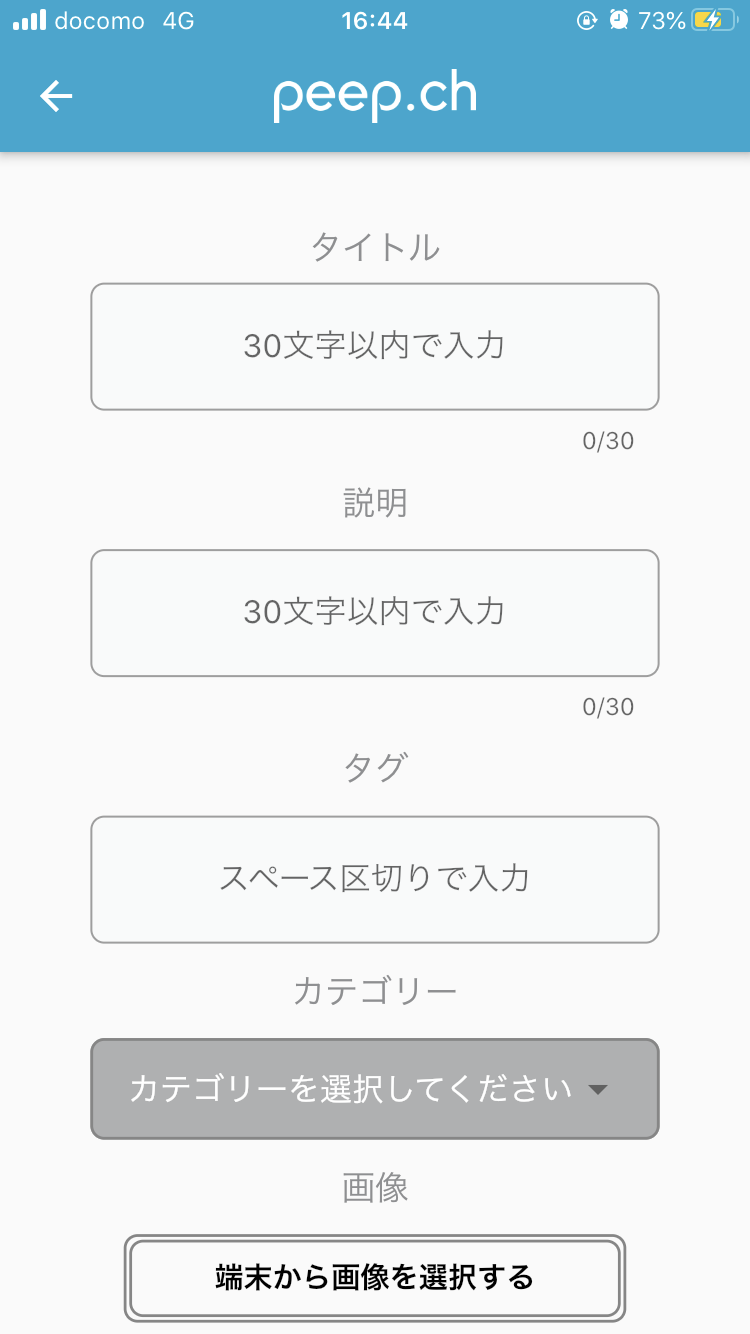Select the タグ input box

(374, 879)
